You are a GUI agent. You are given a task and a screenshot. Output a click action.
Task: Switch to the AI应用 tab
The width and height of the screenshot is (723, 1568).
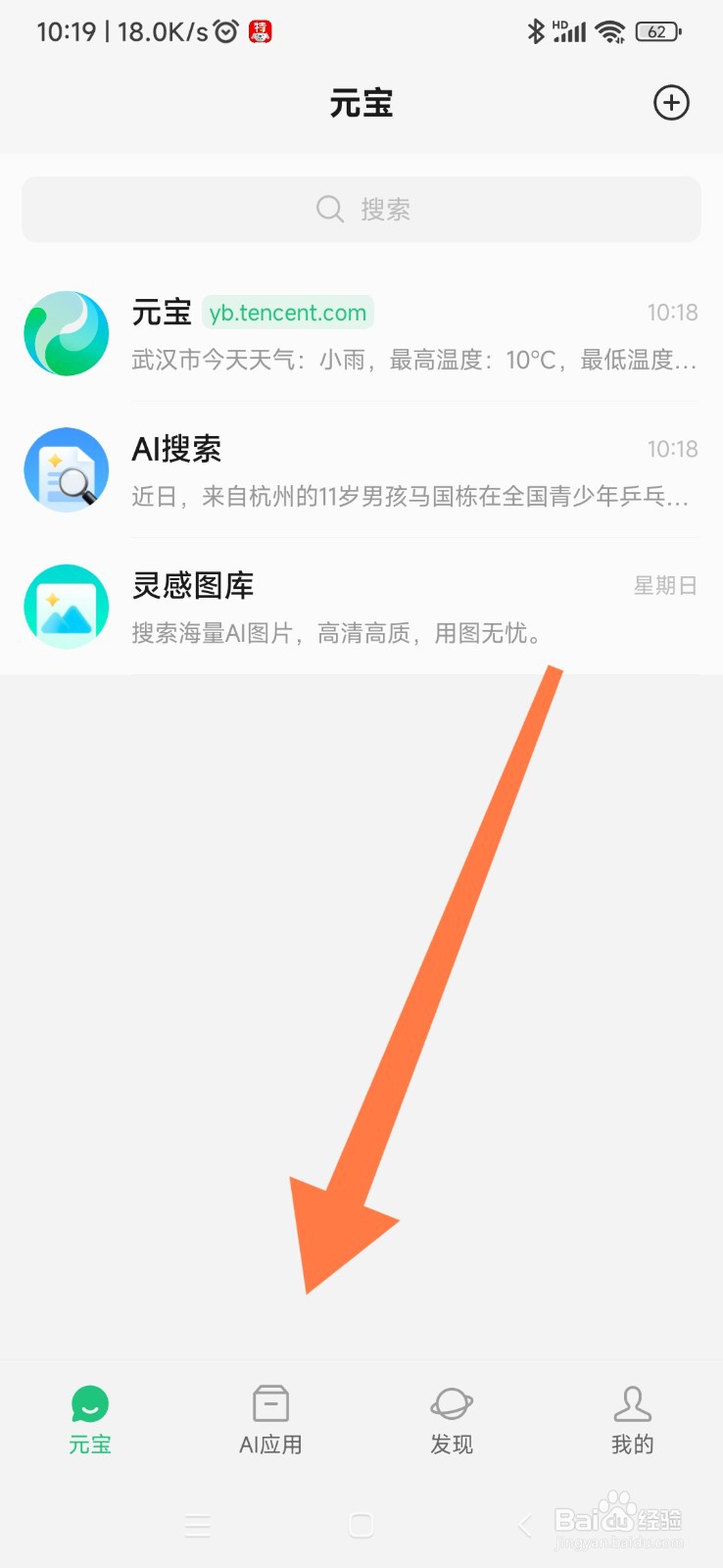coord(269,1420)
